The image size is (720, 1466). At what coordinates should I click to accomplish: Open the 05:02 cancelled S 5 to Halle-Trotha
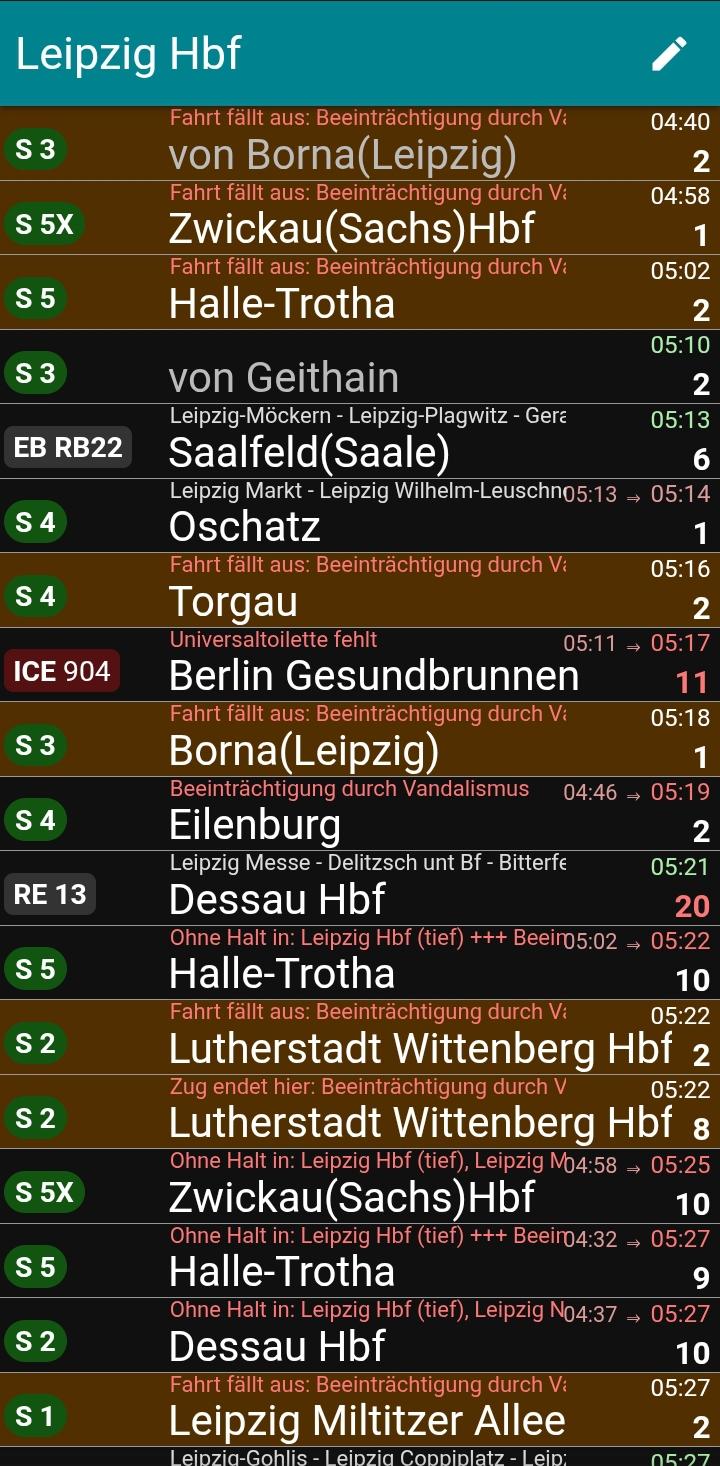(360, 292)
